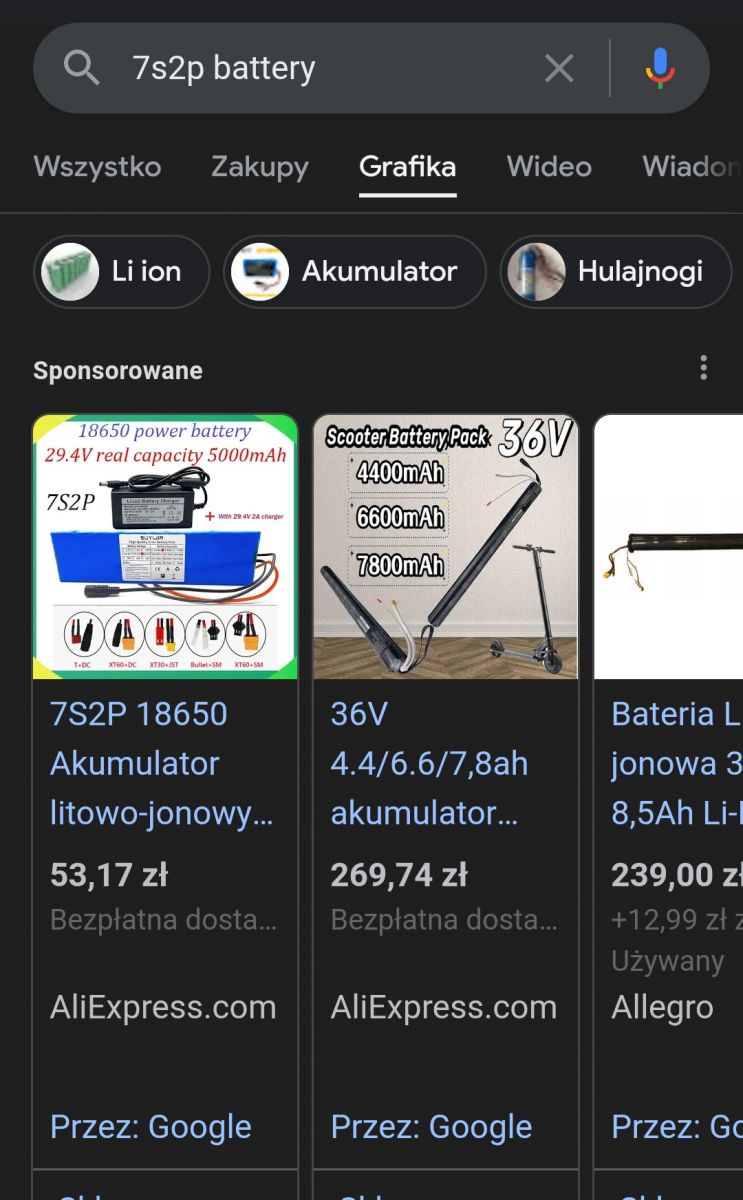Tap Przez: Google under the 53,17 zł item
This screenshot has height=1200, width=743.
[151, 1127]
